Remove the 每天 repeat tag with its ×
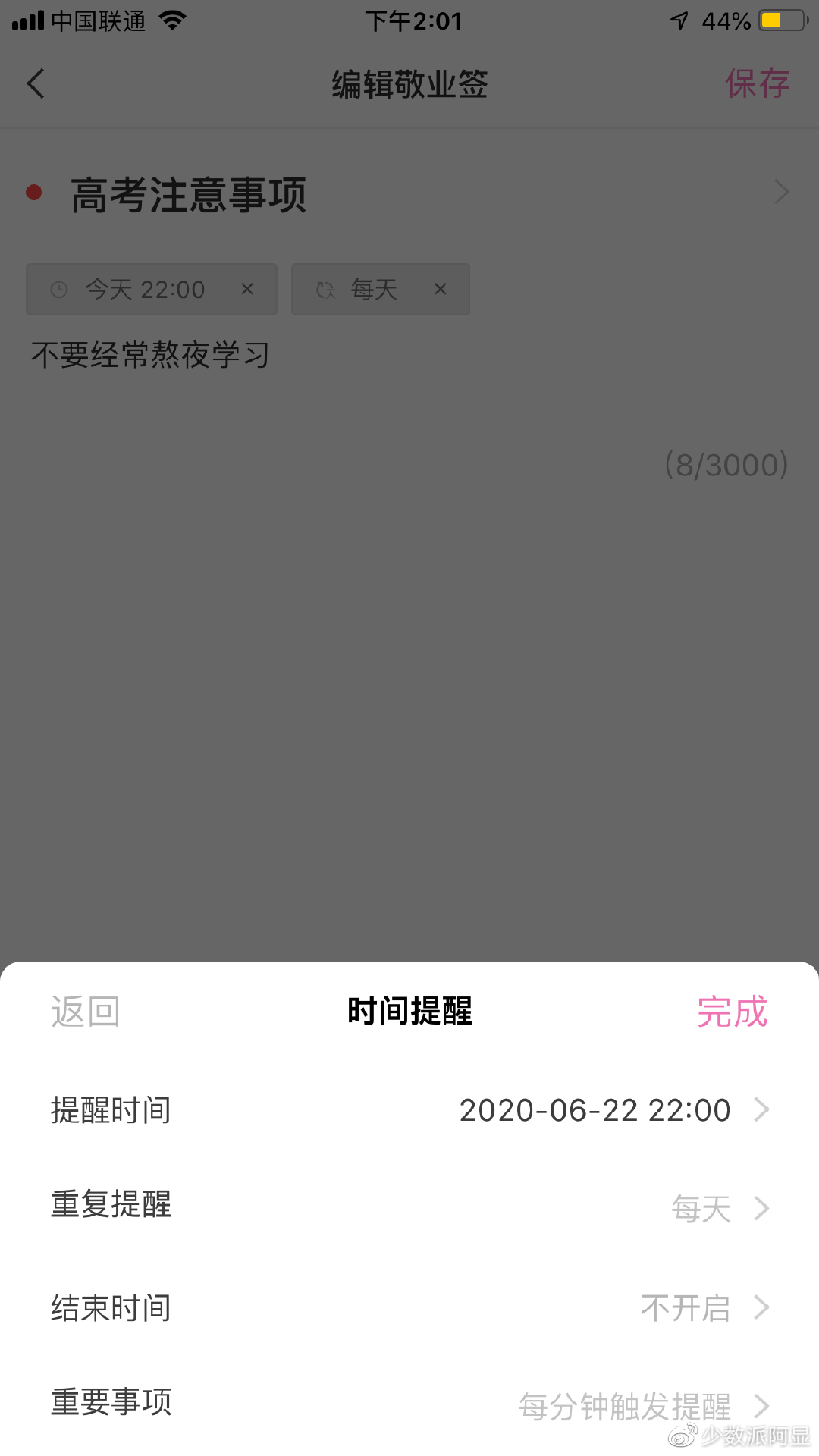The height and width of the screenshot is (1456, 819). [441, 289]
